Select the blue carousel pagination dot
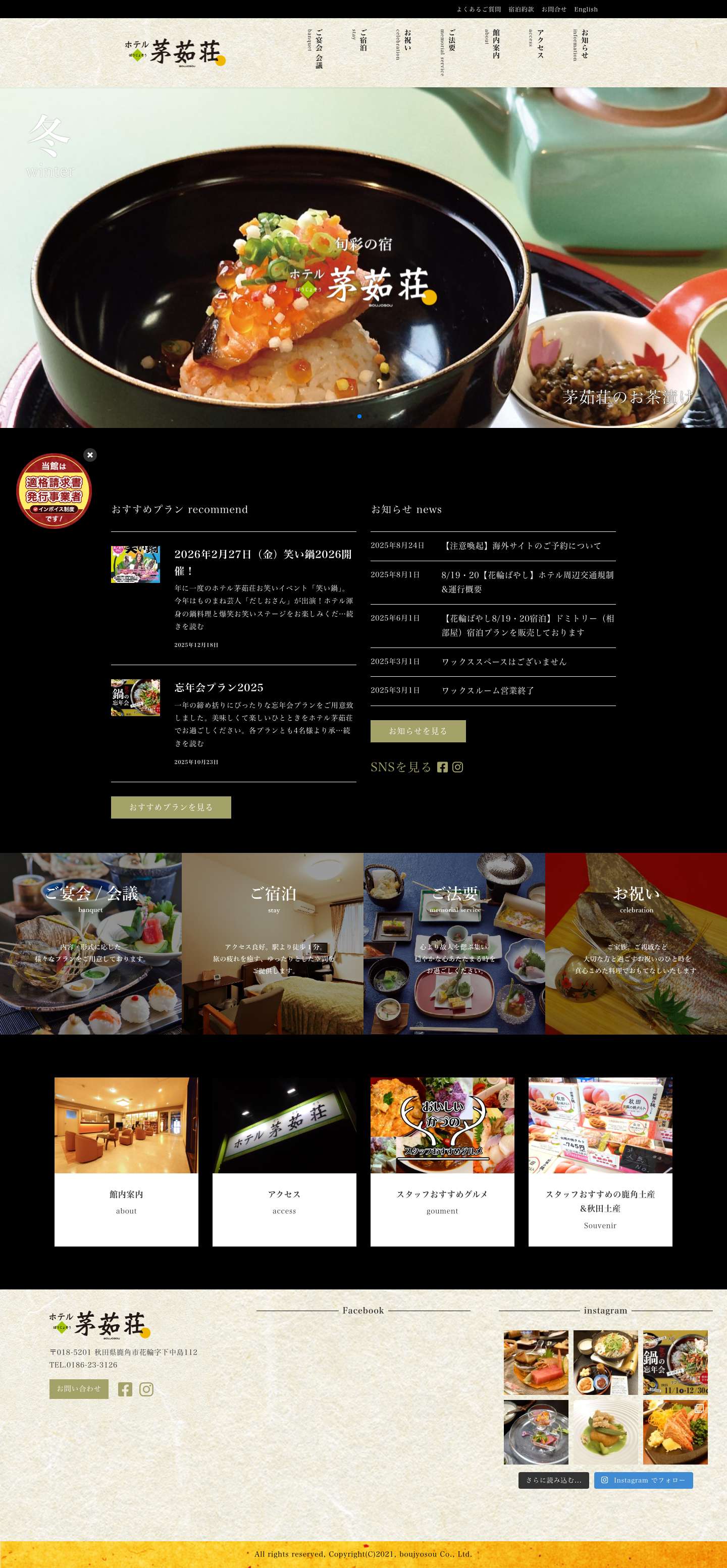 click(358, 415)
